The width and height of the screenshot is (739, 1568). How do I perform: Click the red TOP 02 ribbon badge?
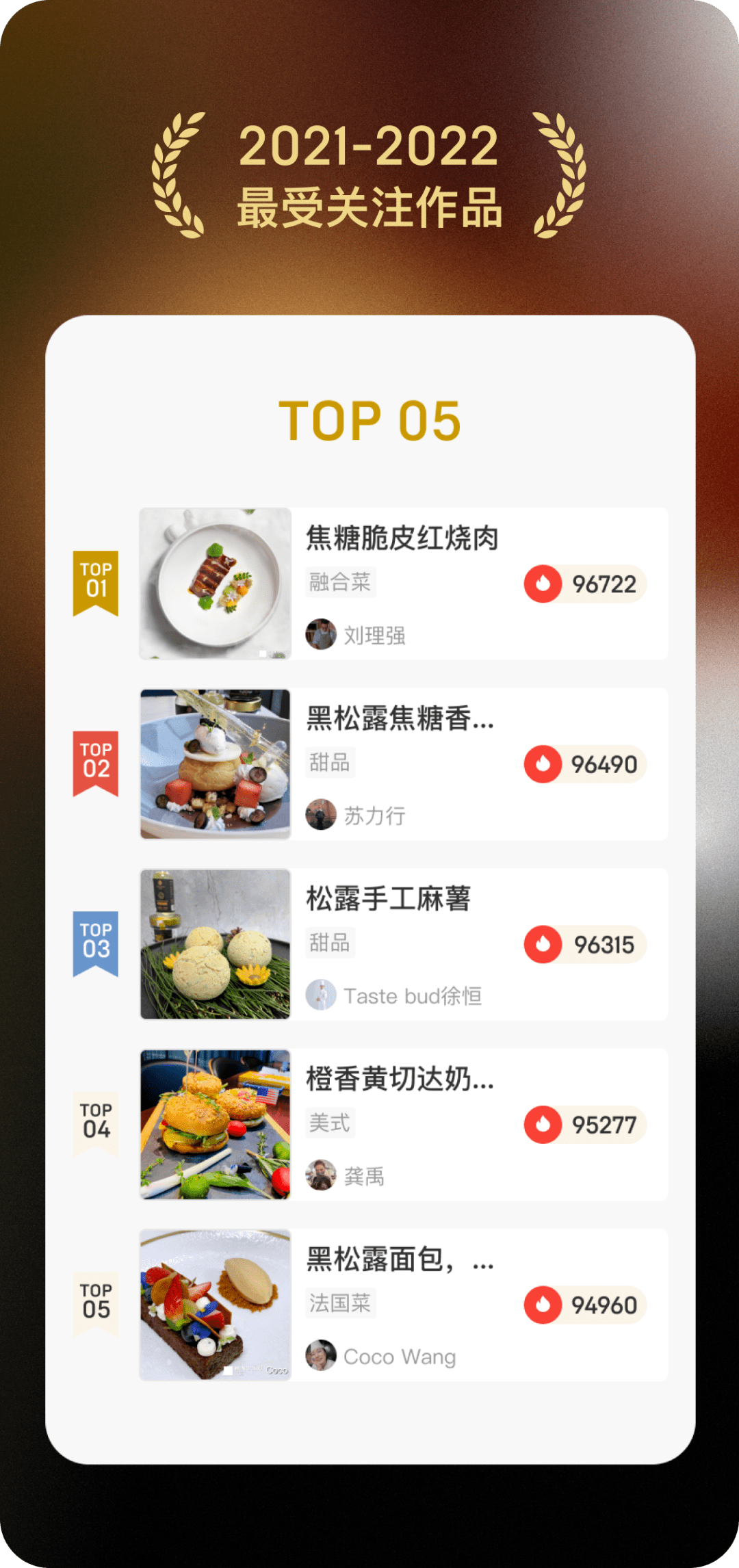pyautogui.click(x=96, y=763)
